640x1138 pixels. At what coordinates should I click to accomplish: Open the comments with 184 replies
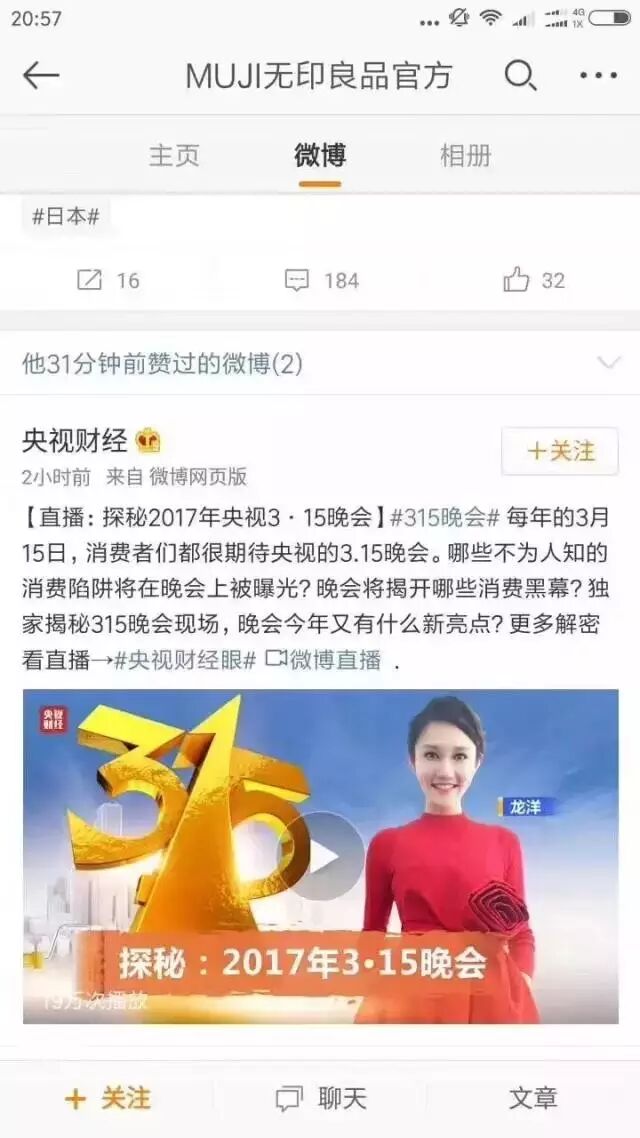tap(321, 281)
